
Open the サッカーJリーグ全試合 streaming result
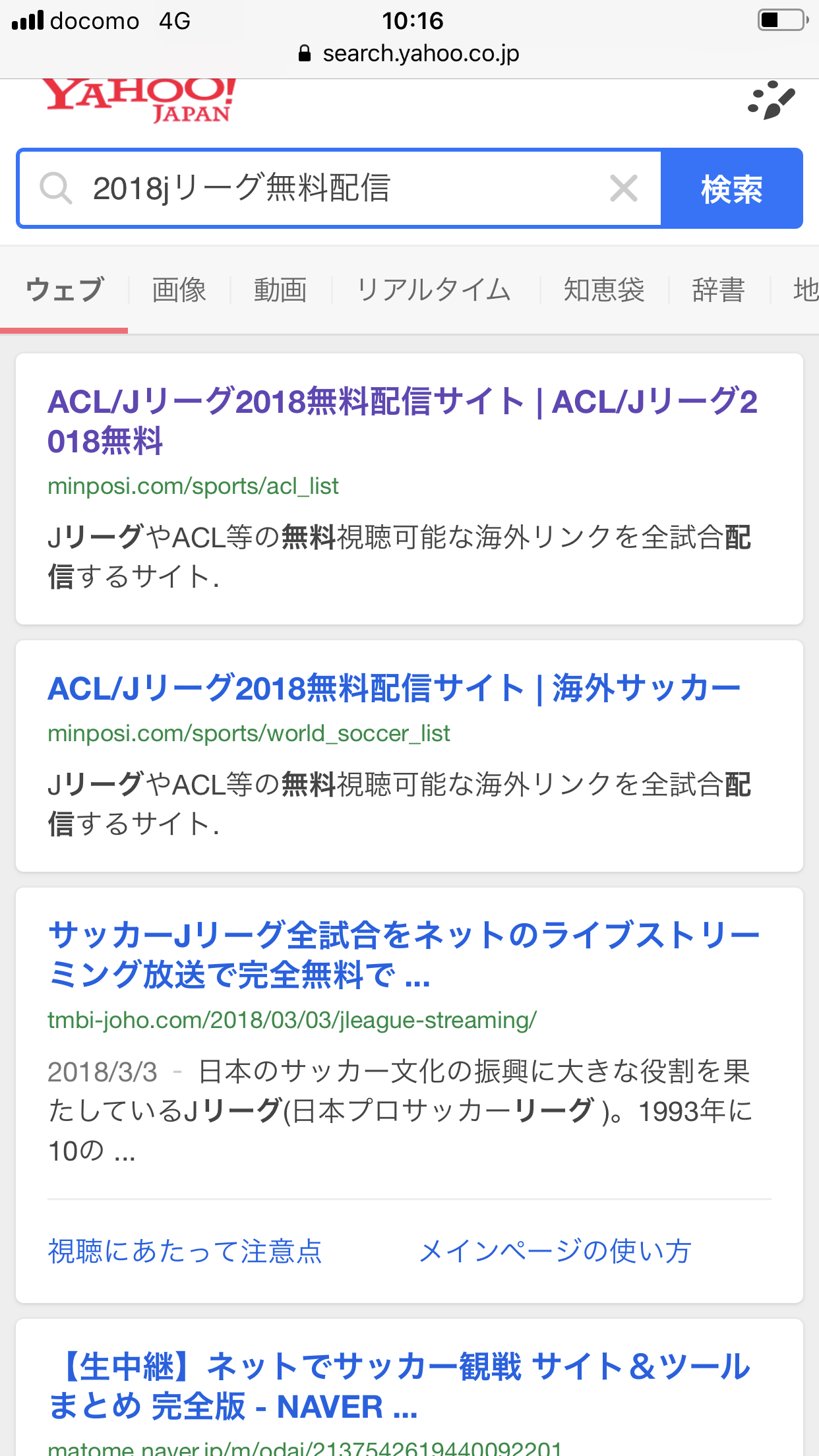click(404, 954)
